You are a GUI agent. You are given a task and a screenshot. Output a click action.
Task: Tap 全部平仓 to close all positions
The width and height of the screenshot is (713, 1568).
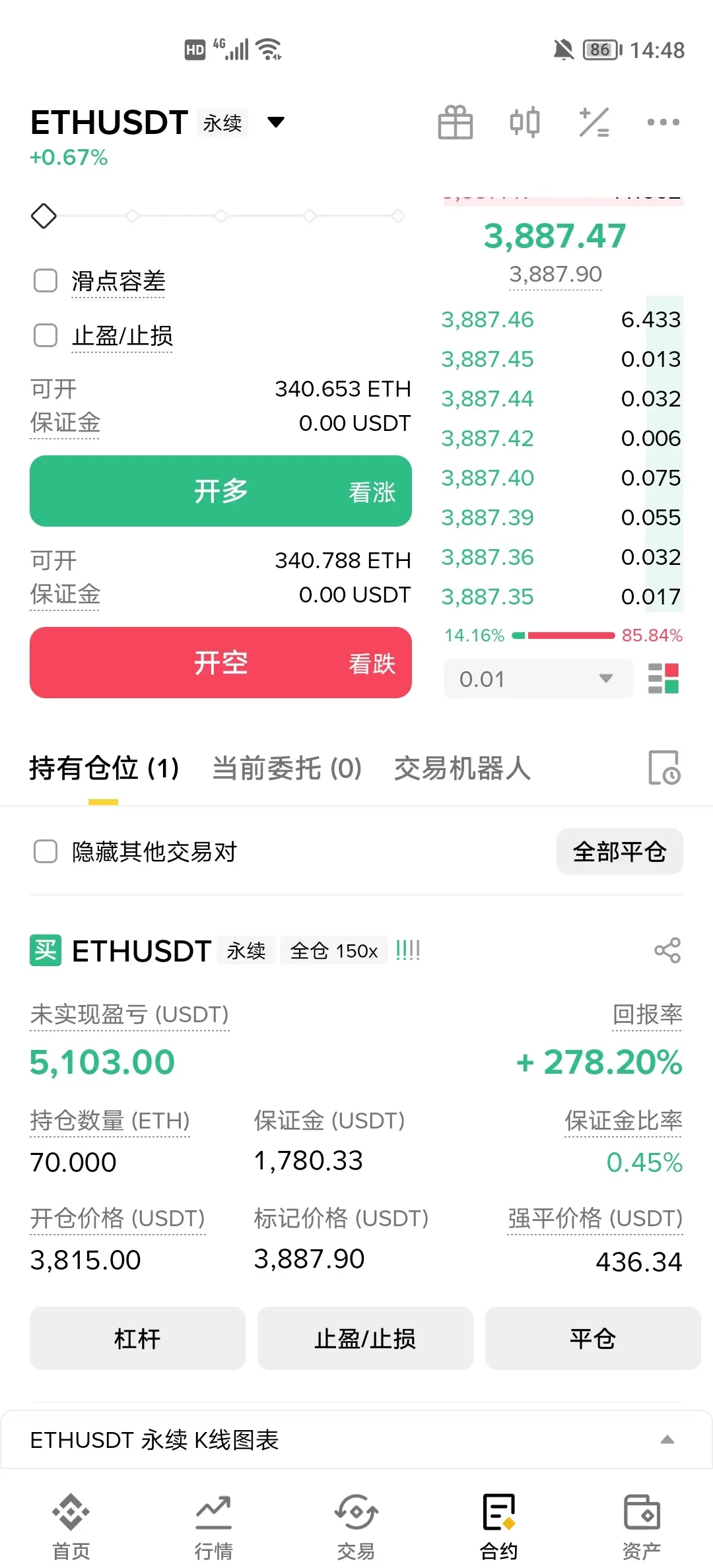click(x=619, y=851)
